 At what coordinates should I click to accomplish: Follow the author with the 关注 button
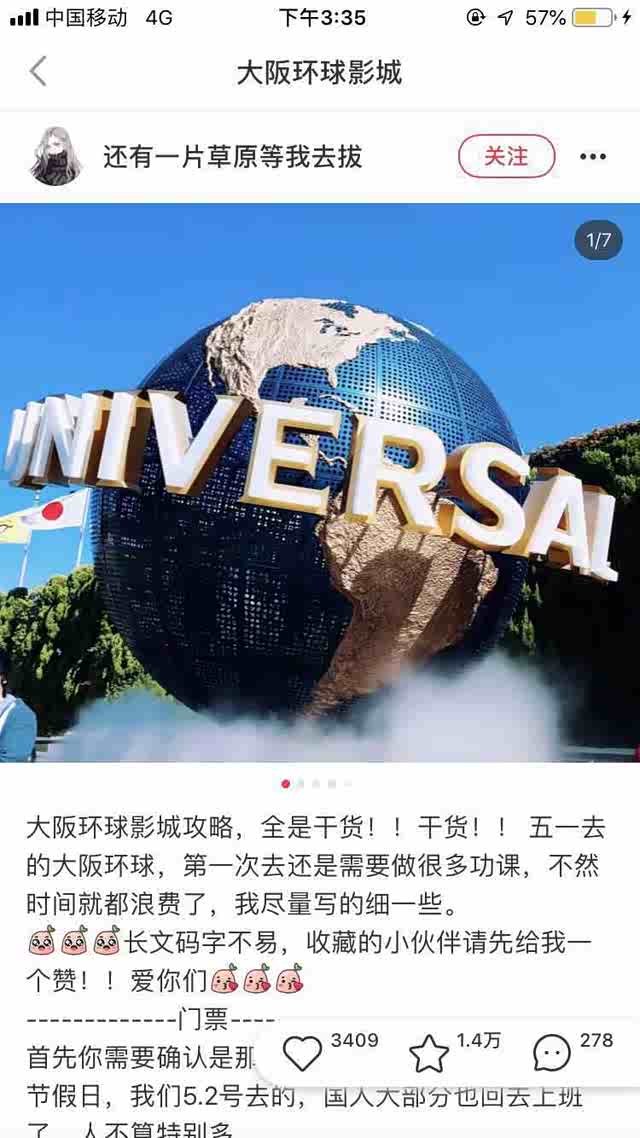pyautogui.click(x=506, y=156)
